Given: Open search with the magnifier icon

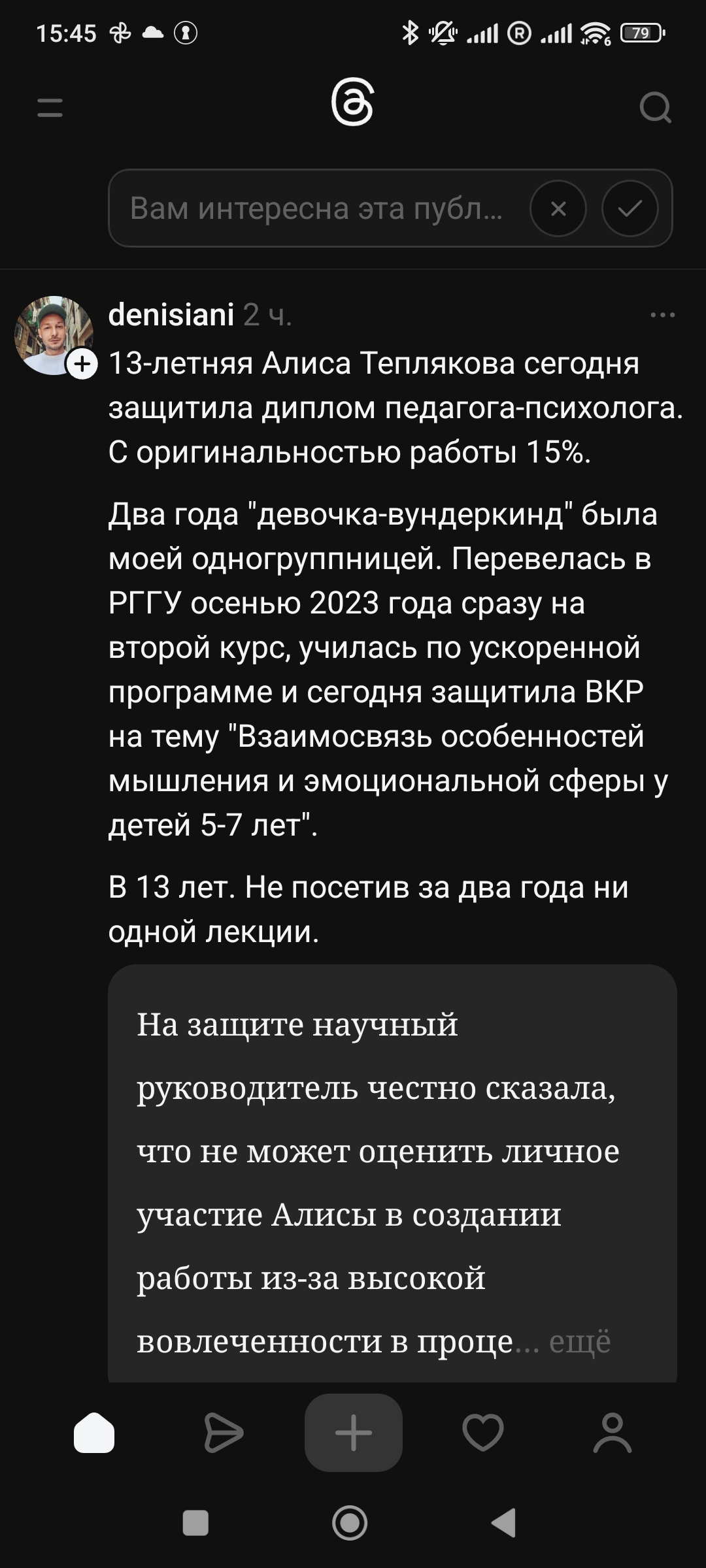Looking at the screenshot, I should 655,108.
